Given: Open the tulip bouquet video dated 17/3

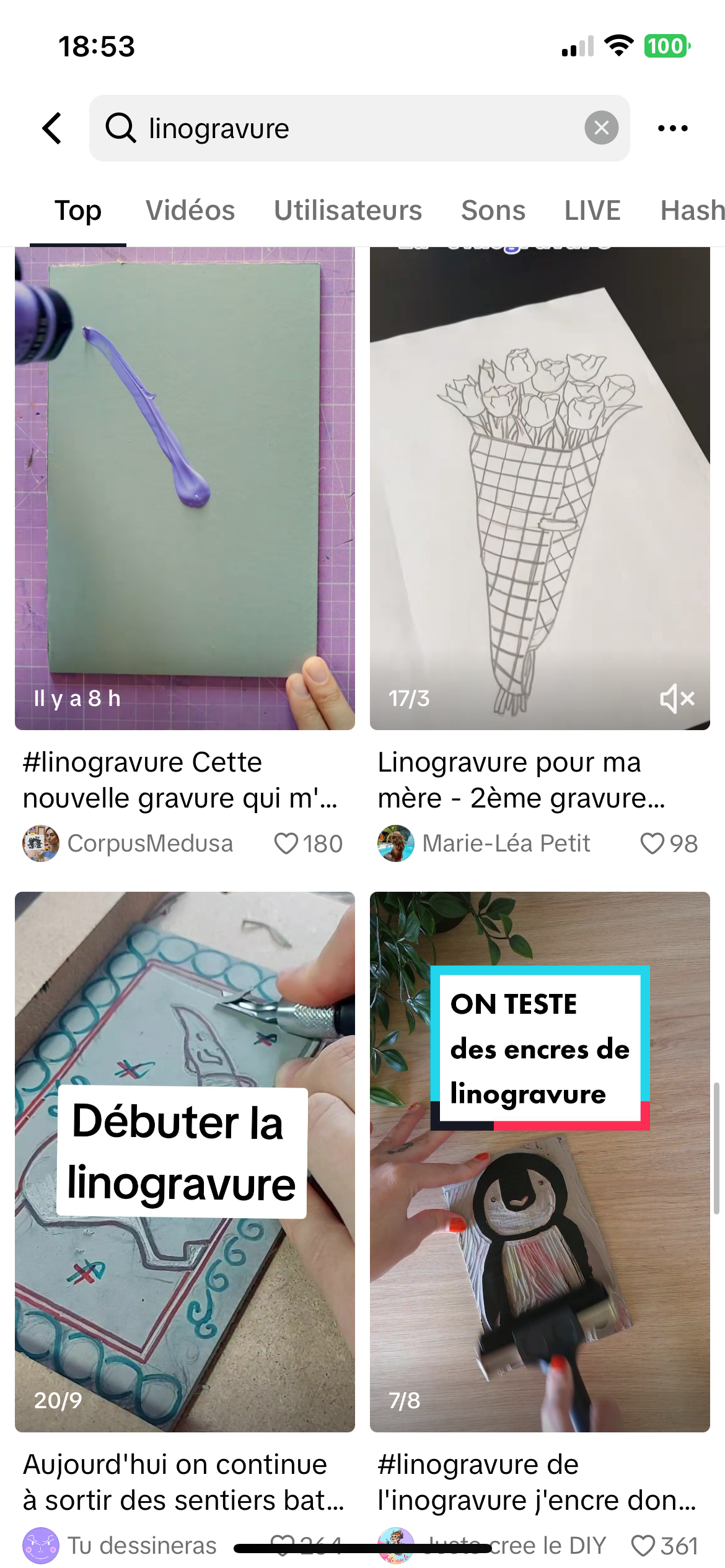Looking at the screenshot, I should [x=539, y=489].
